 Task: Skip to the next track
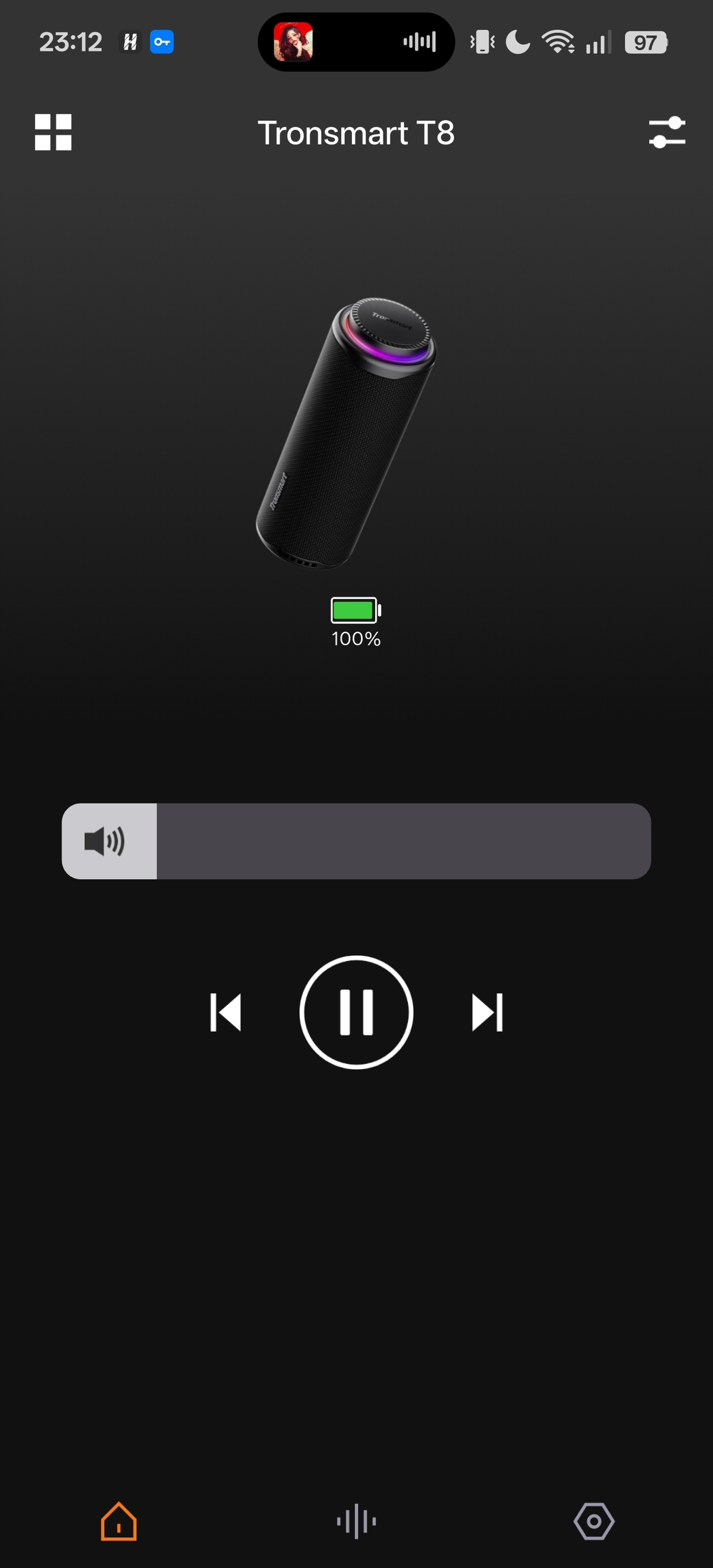tap(487, 1012)
